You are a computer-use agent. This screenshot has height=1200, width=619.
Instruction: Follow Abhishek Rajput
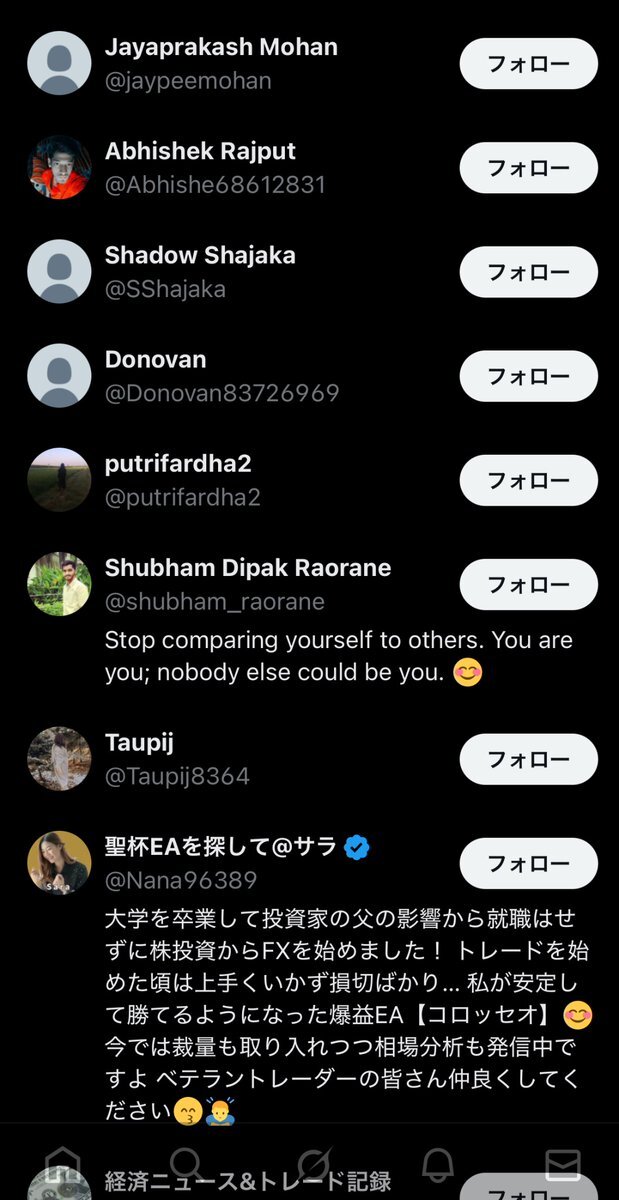pos(528,168)
